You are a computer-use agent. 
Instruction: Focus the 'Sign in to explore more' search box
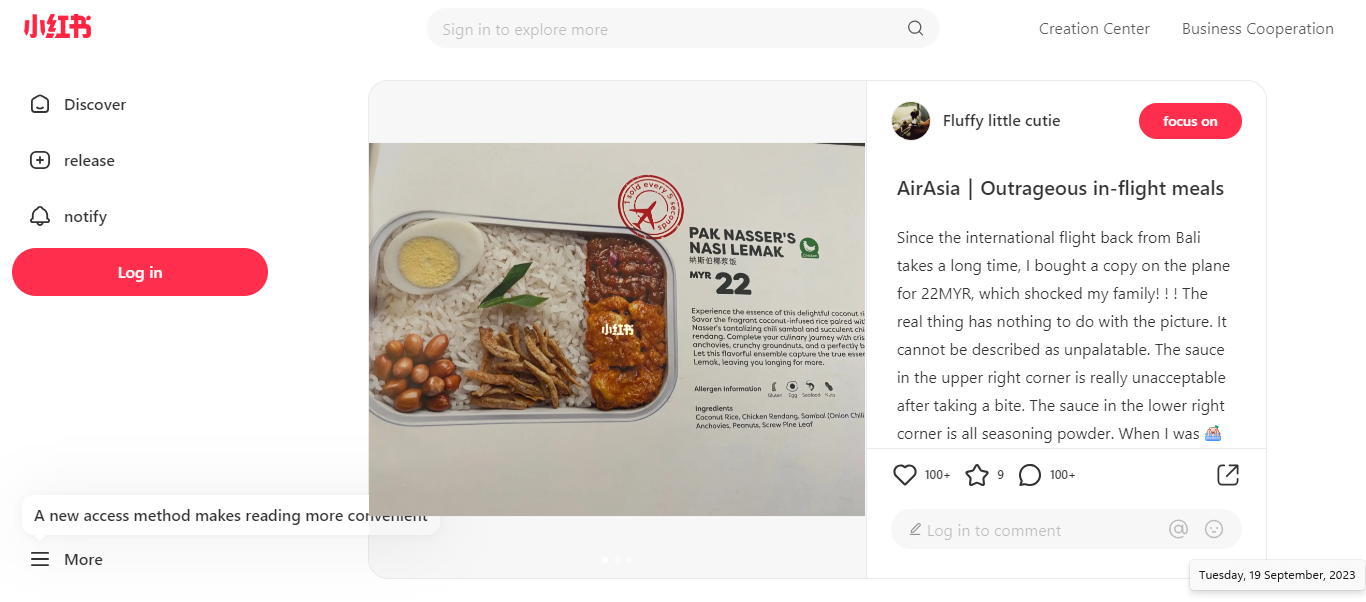tap(660, 29)
